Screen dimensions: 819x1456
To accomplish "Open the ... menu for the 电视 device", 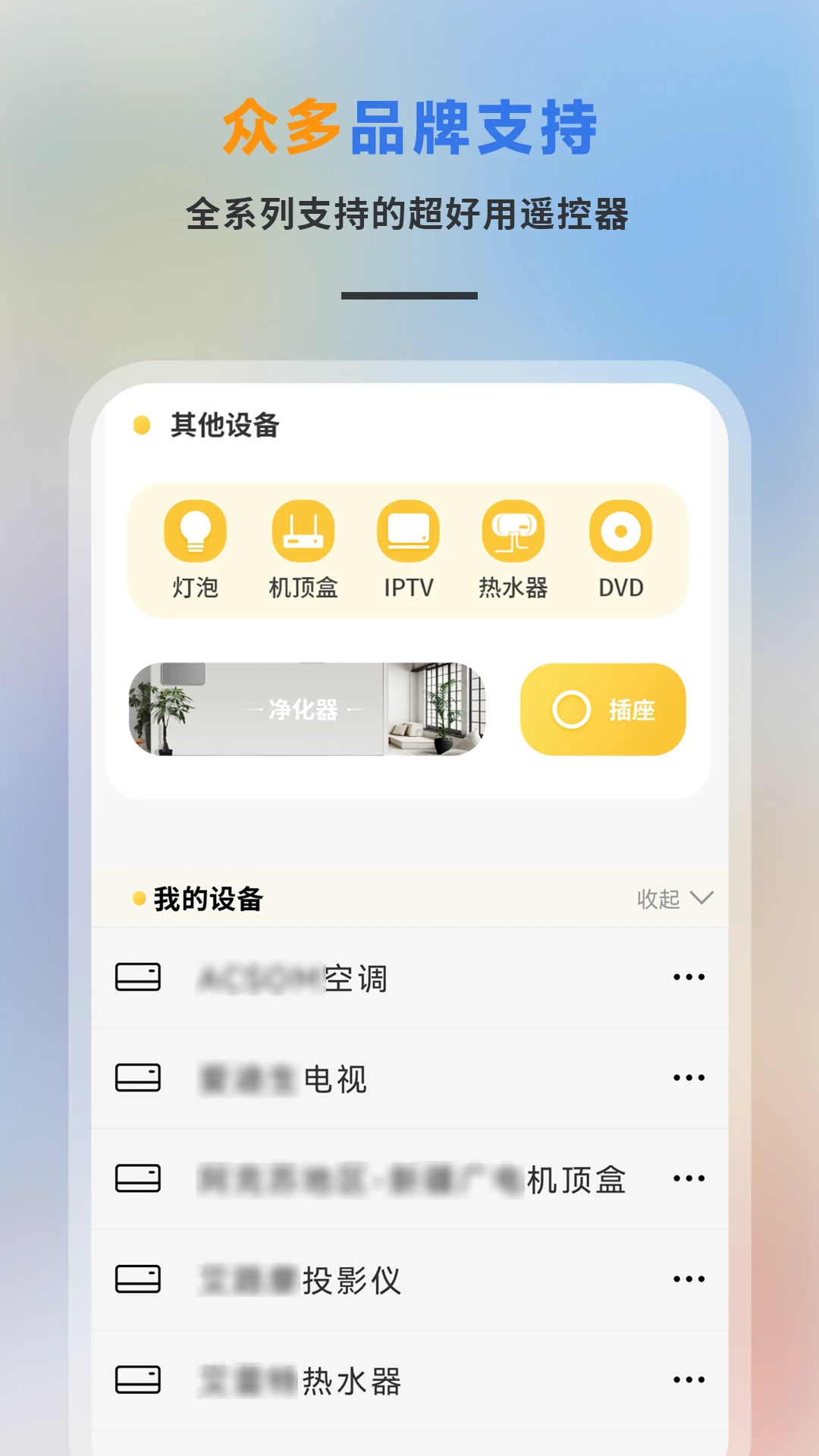I will [687, 1079].
